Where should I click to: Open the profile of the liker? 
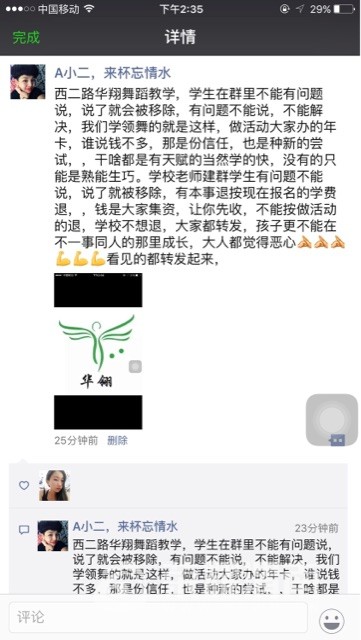point(54,485)
